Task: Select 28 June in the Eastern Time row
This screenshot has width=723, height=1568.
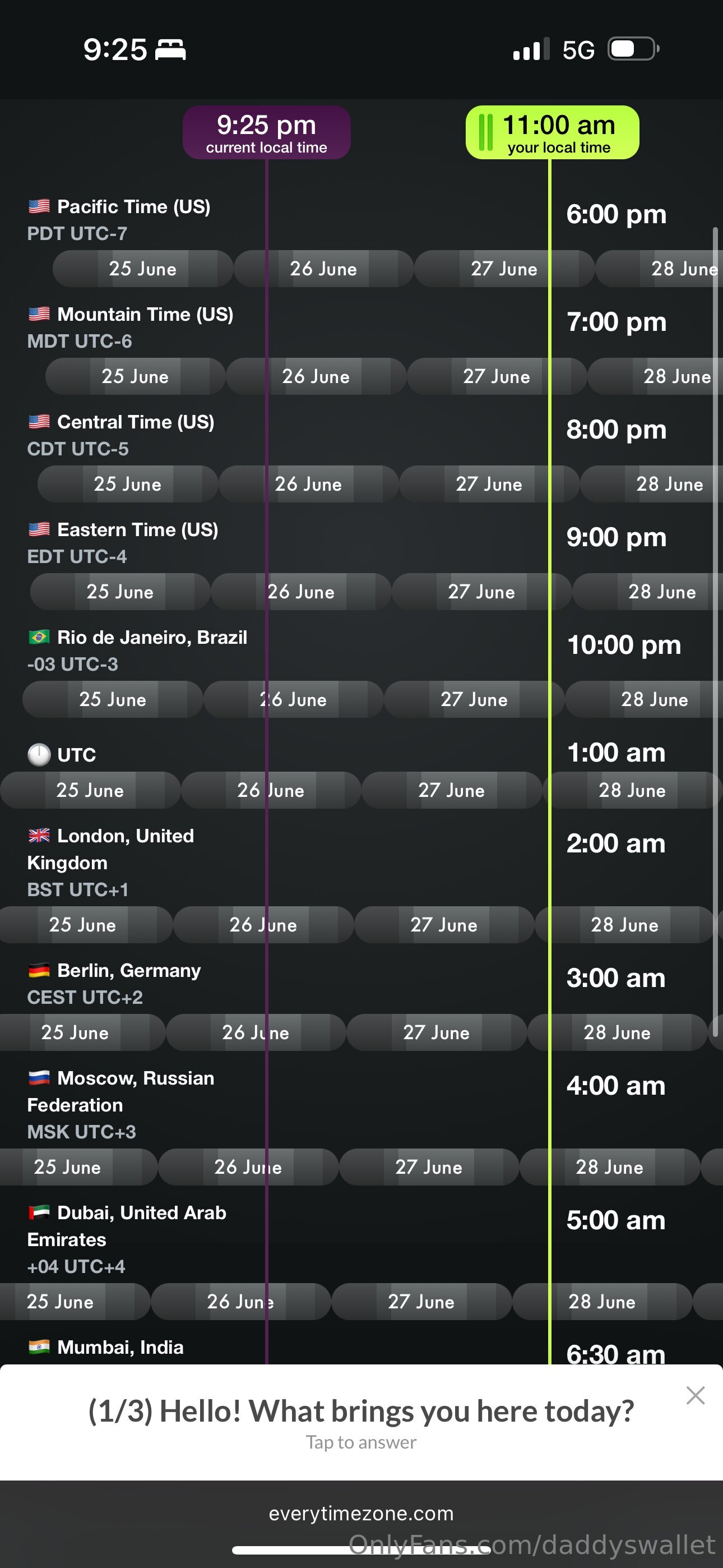Action: pos(661,592)
